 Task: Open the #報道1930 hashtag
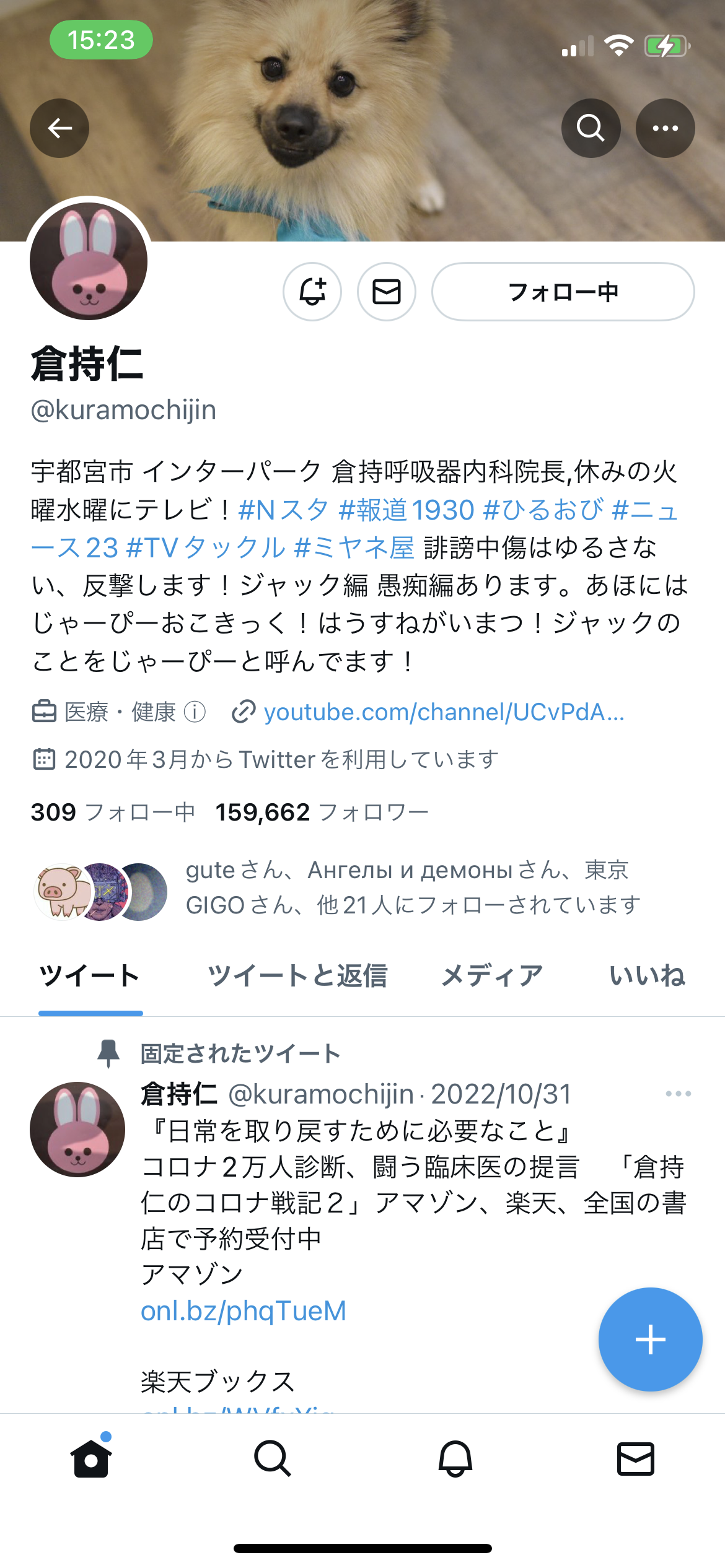point(406,510)
